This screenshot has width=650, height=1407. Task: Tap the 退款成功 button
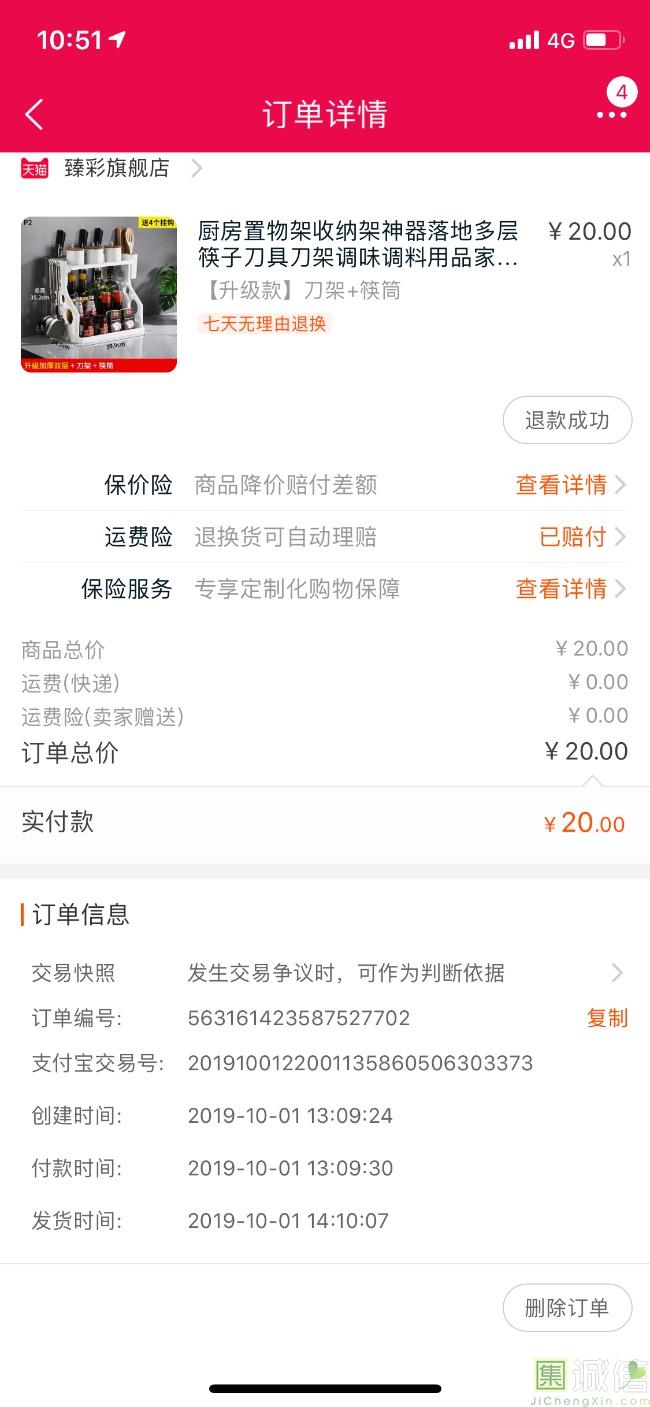pyautogui.click(x=567, y=420)
